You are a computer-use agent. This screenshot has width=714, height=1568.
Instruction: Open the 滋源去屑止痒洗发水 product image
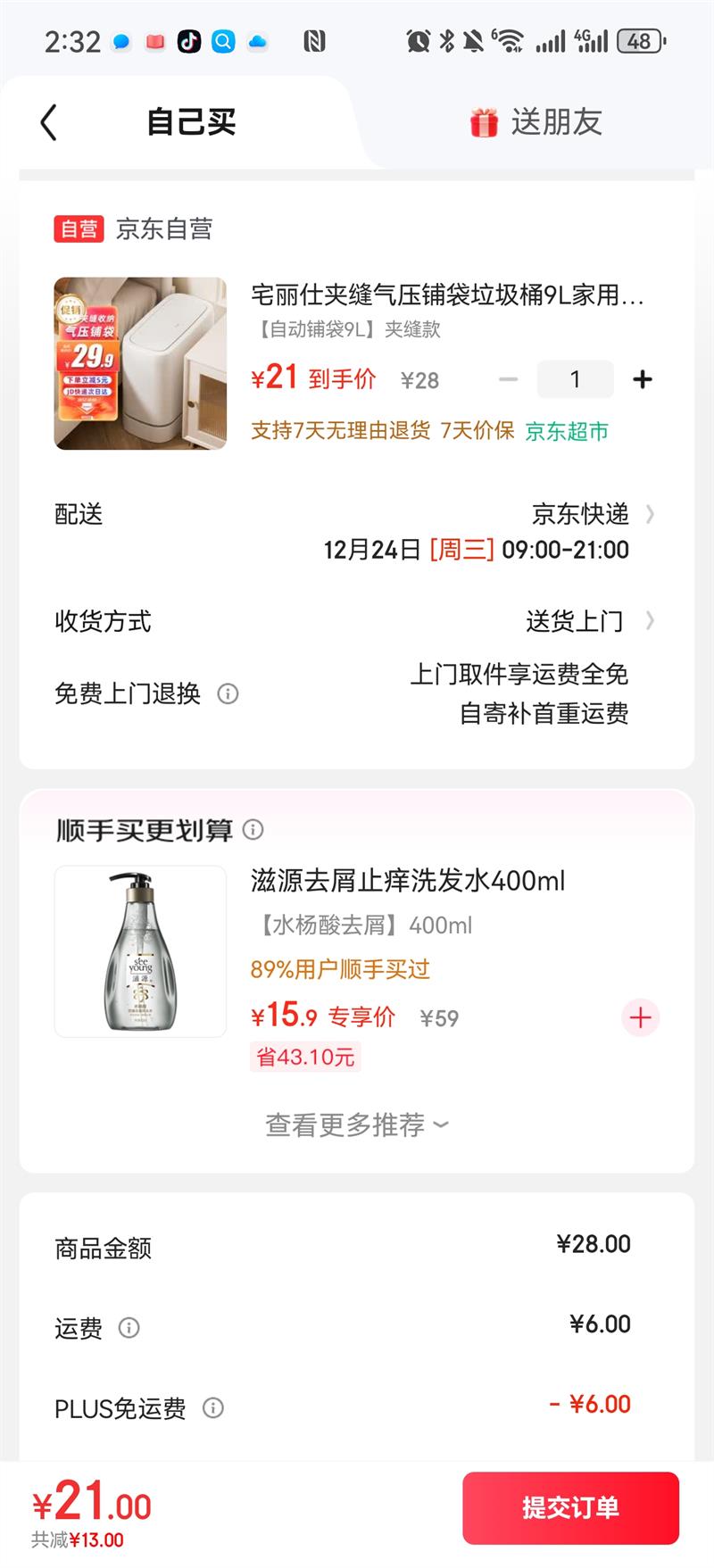[141, 951]
